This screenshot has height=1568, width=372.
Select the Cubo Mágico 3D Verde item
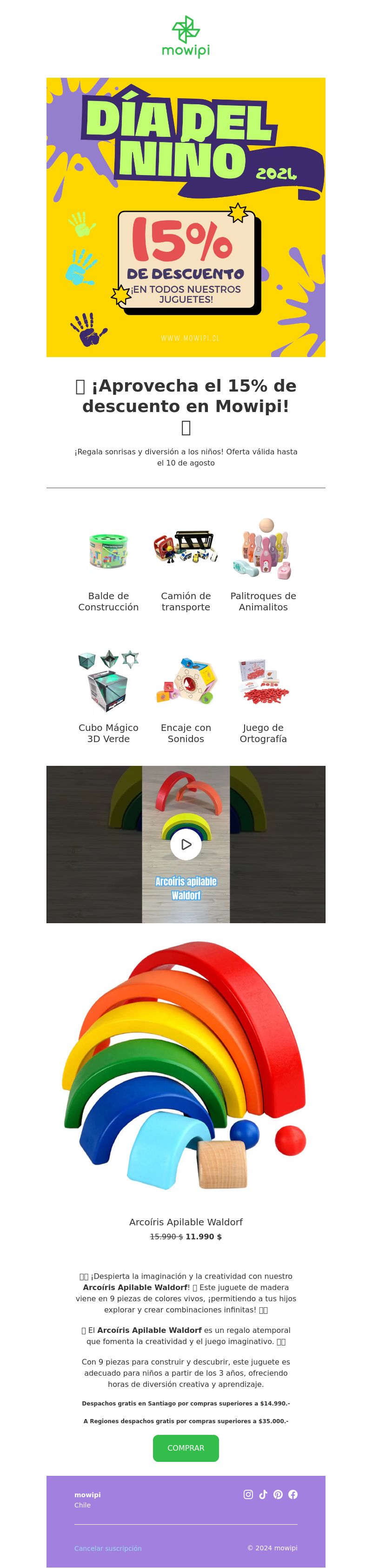pos(108,682)
